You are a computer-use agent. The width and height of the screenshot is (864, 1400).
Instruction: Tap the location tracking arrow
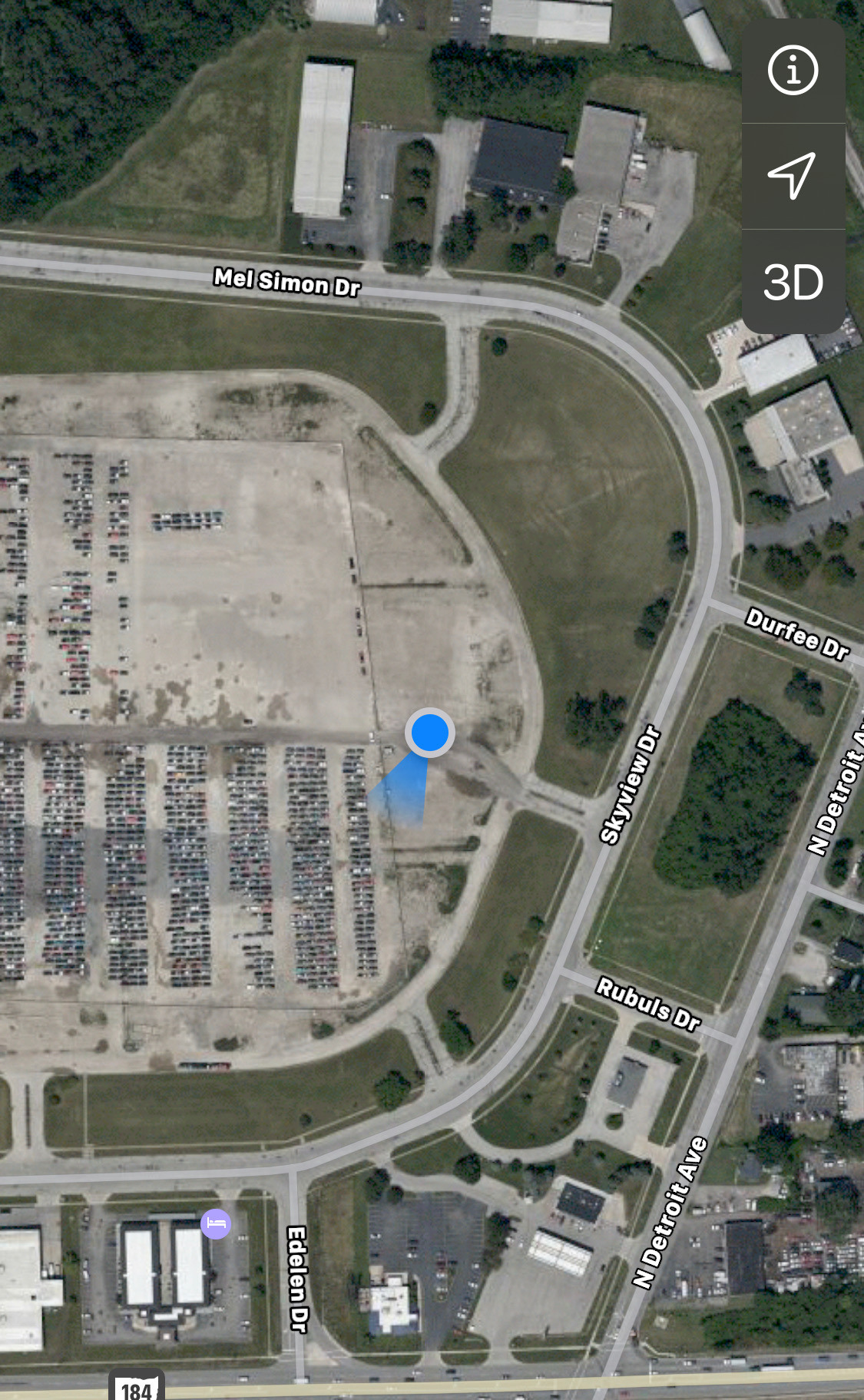coord(793,176)
